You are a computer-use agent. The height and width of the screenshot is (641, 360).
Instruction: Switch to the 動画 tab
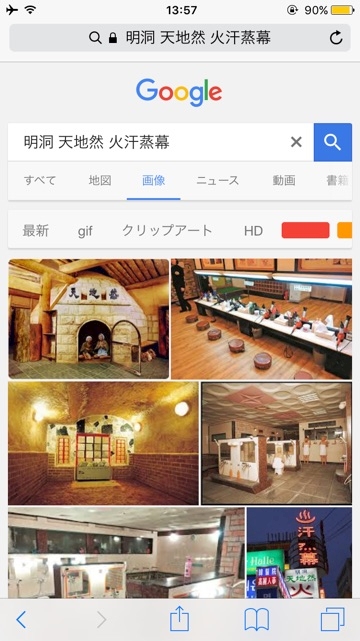pyautogui.click(x=284, y=180)
